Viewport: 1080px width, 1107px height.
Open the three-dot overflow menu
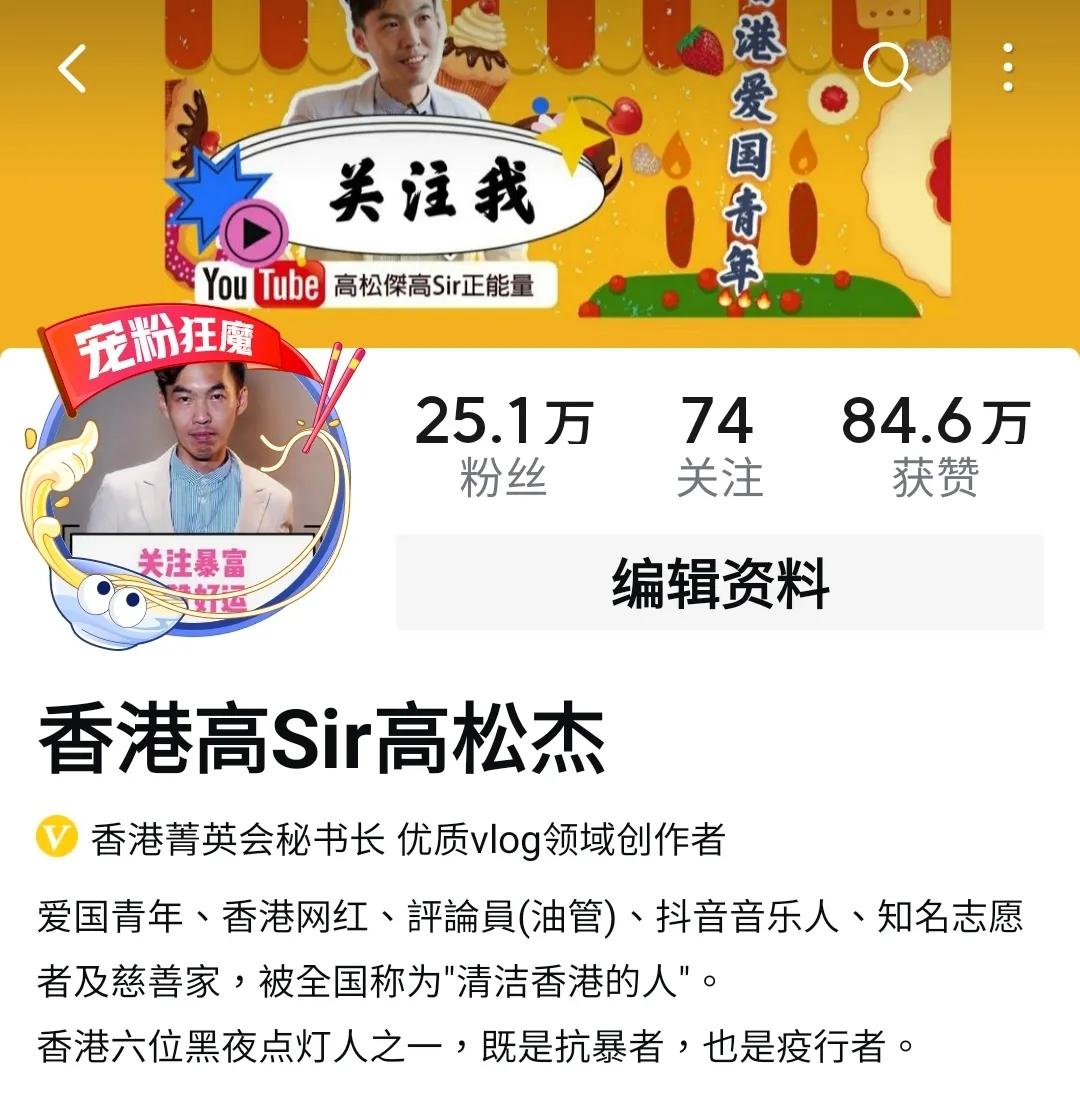[x=1008, y=68]
